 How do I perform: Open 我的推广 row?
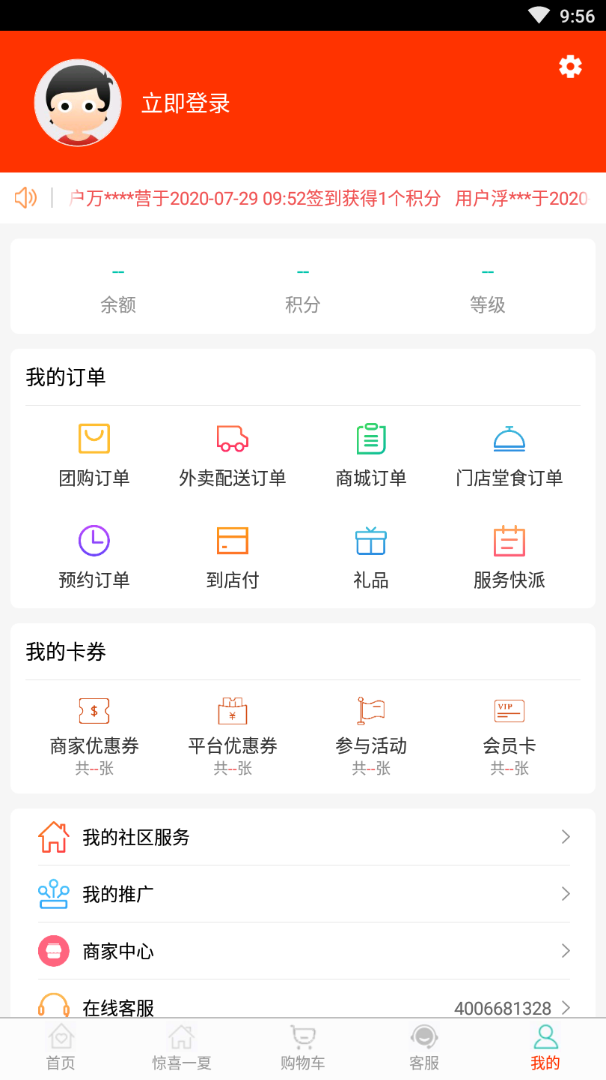[x=303, y=894]
